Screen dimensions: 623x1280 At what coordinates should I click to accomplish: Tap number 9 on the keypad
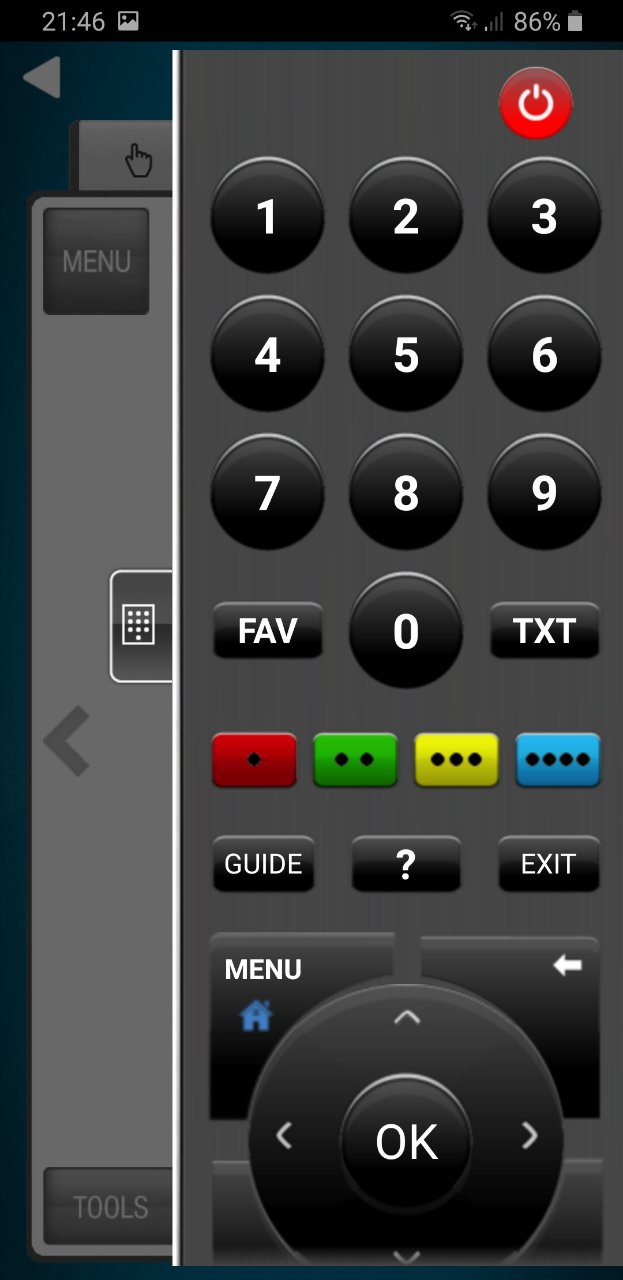point(543,493)
